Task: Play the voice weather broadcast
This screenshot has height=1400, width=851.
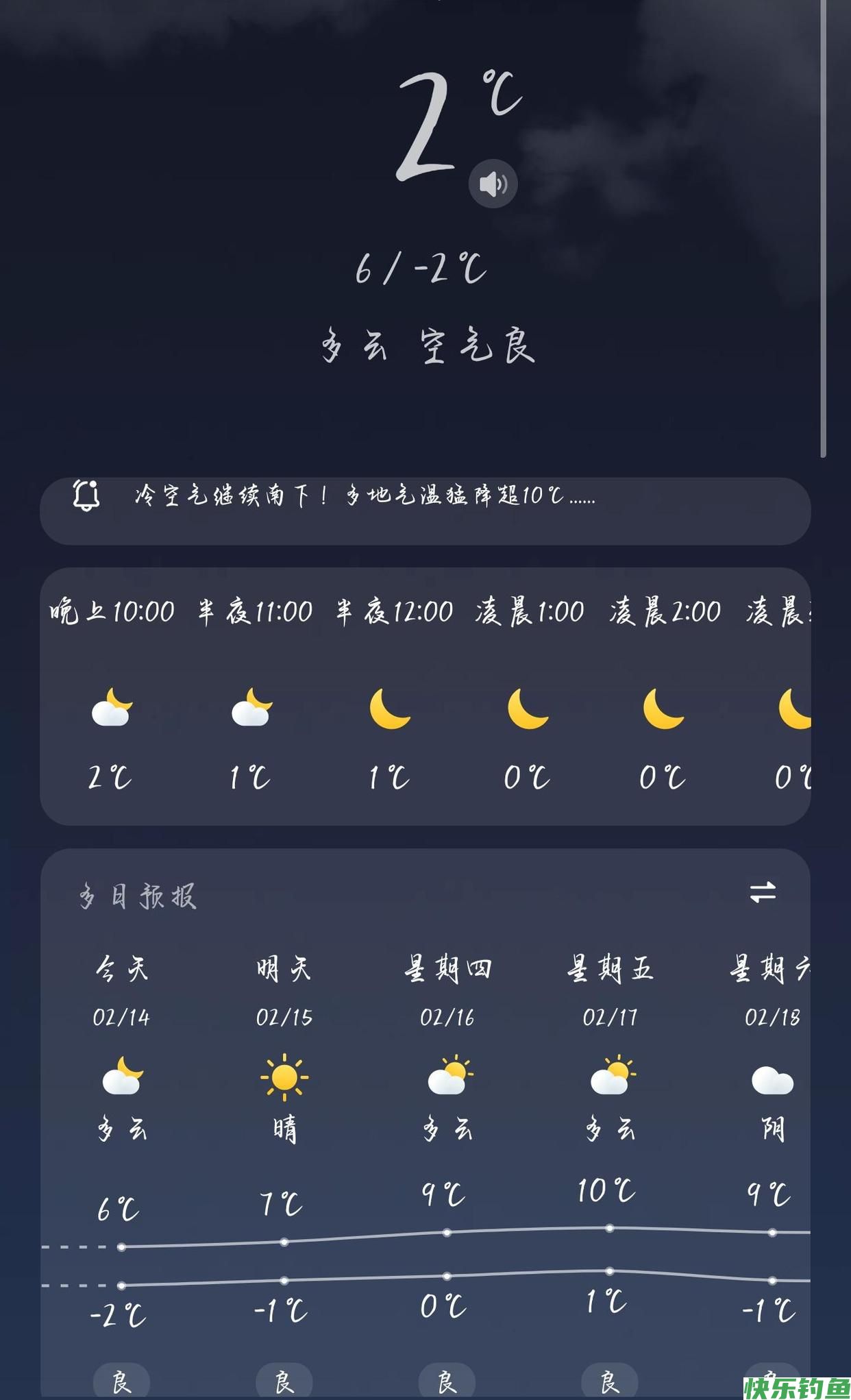Action: click(x=493, y=184)
